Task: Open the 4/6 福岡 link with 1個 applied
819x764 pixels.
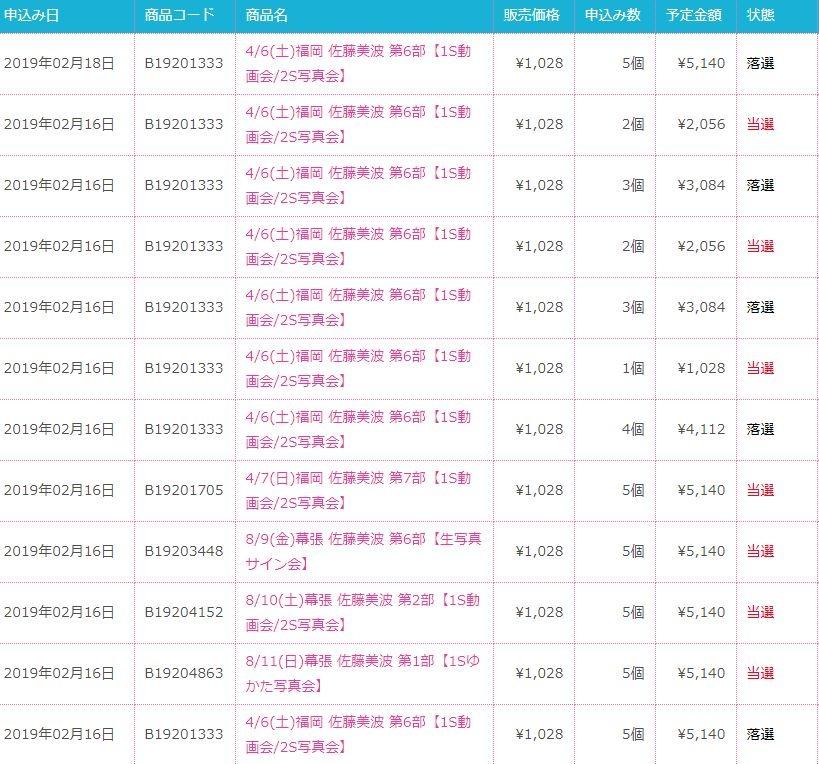Action: [x=358, y=356]
